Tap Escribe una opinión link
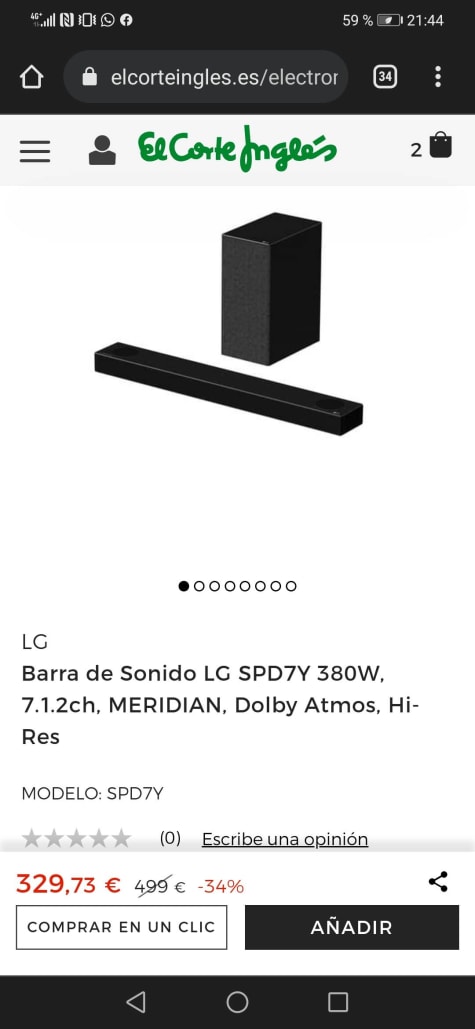Viewport: 475px width, 1029px height. click(x=285, y=839)
